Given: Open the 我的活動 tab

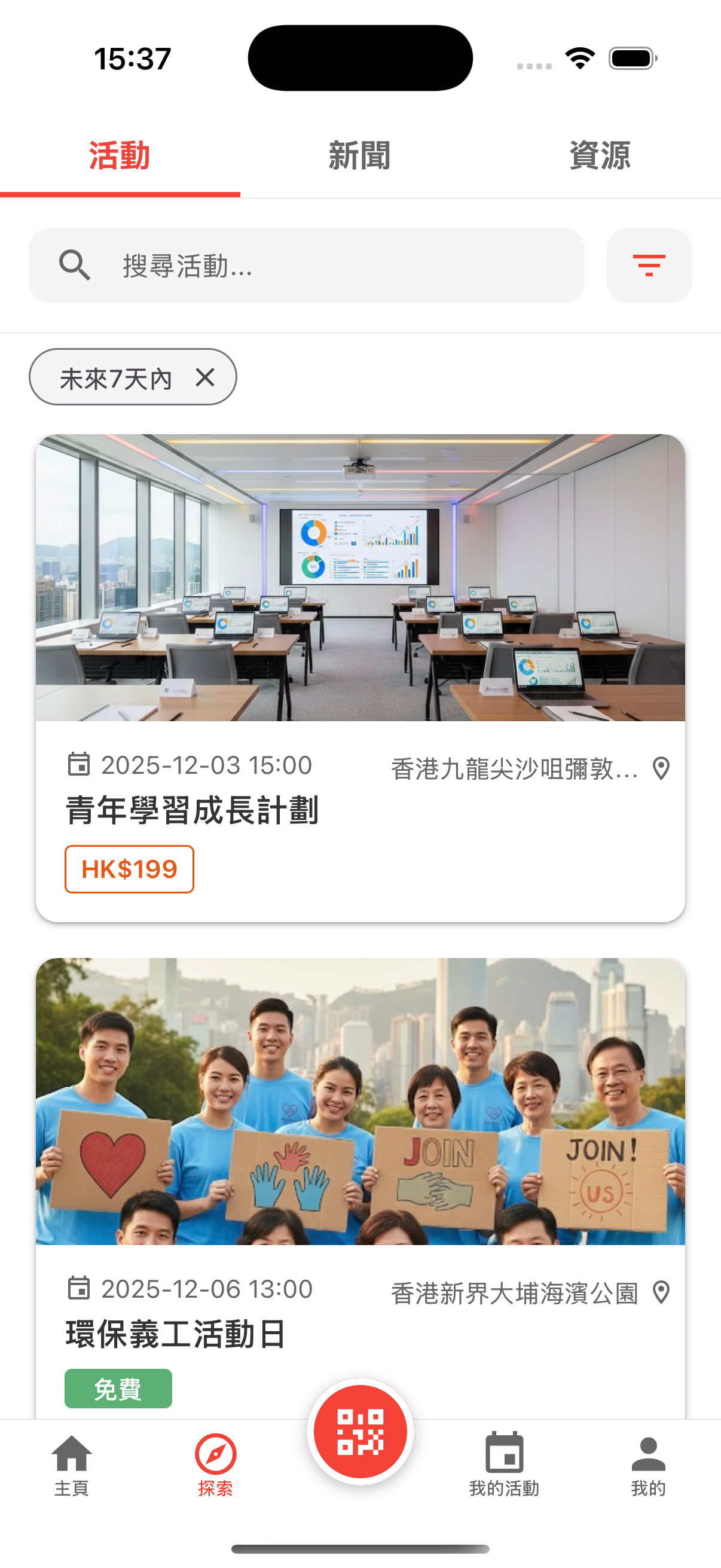Looking at the screenshot, I should pyautogui.click(x=504, y=1465).
